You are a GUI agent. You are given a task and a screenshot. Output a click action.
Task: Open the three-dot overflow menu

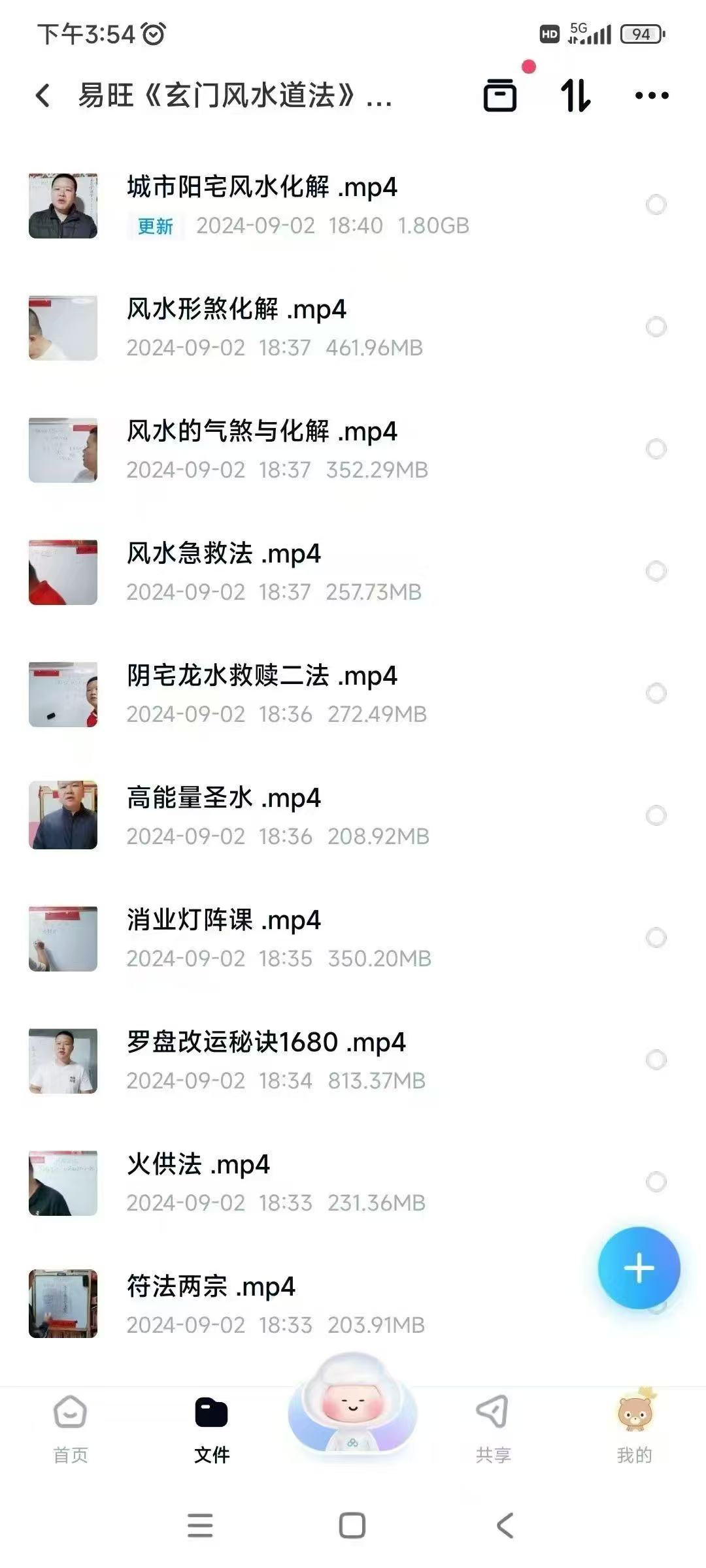[652, 95]
